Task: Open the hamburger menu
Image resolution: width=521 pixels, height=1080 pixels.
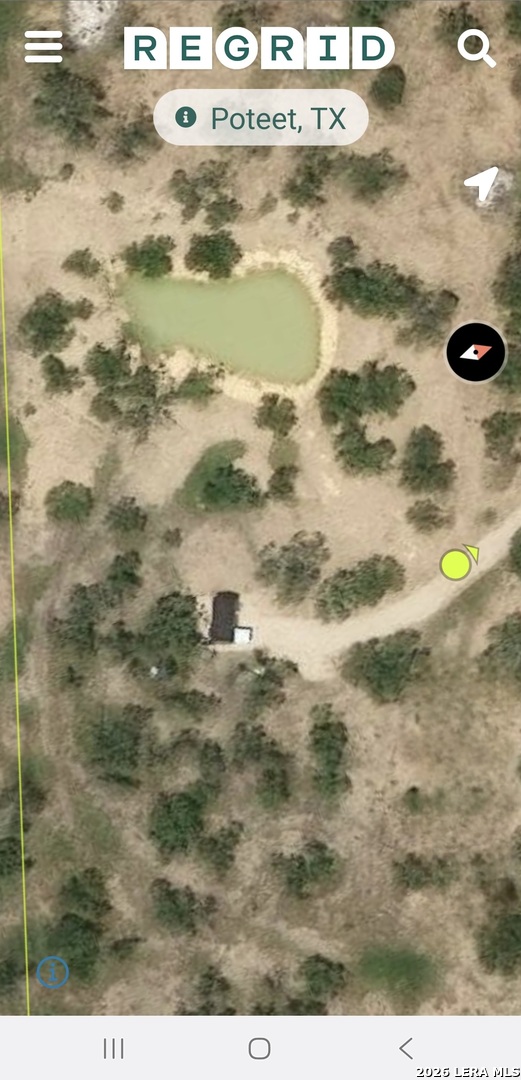Action: [43, 47]
